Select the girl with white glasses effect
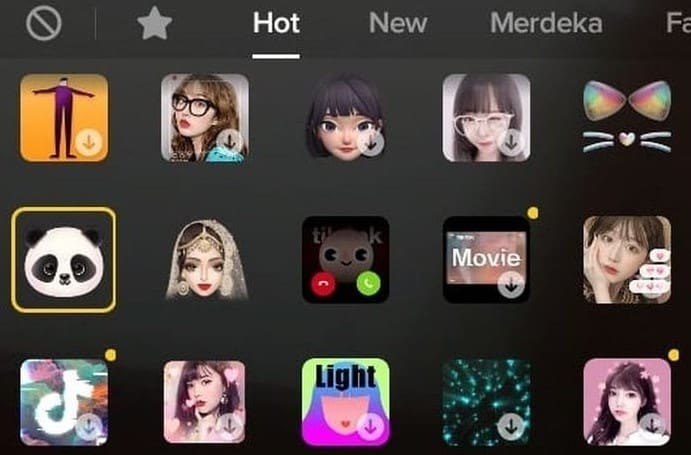This screenshot has width=691, height=455. [486, 117]
